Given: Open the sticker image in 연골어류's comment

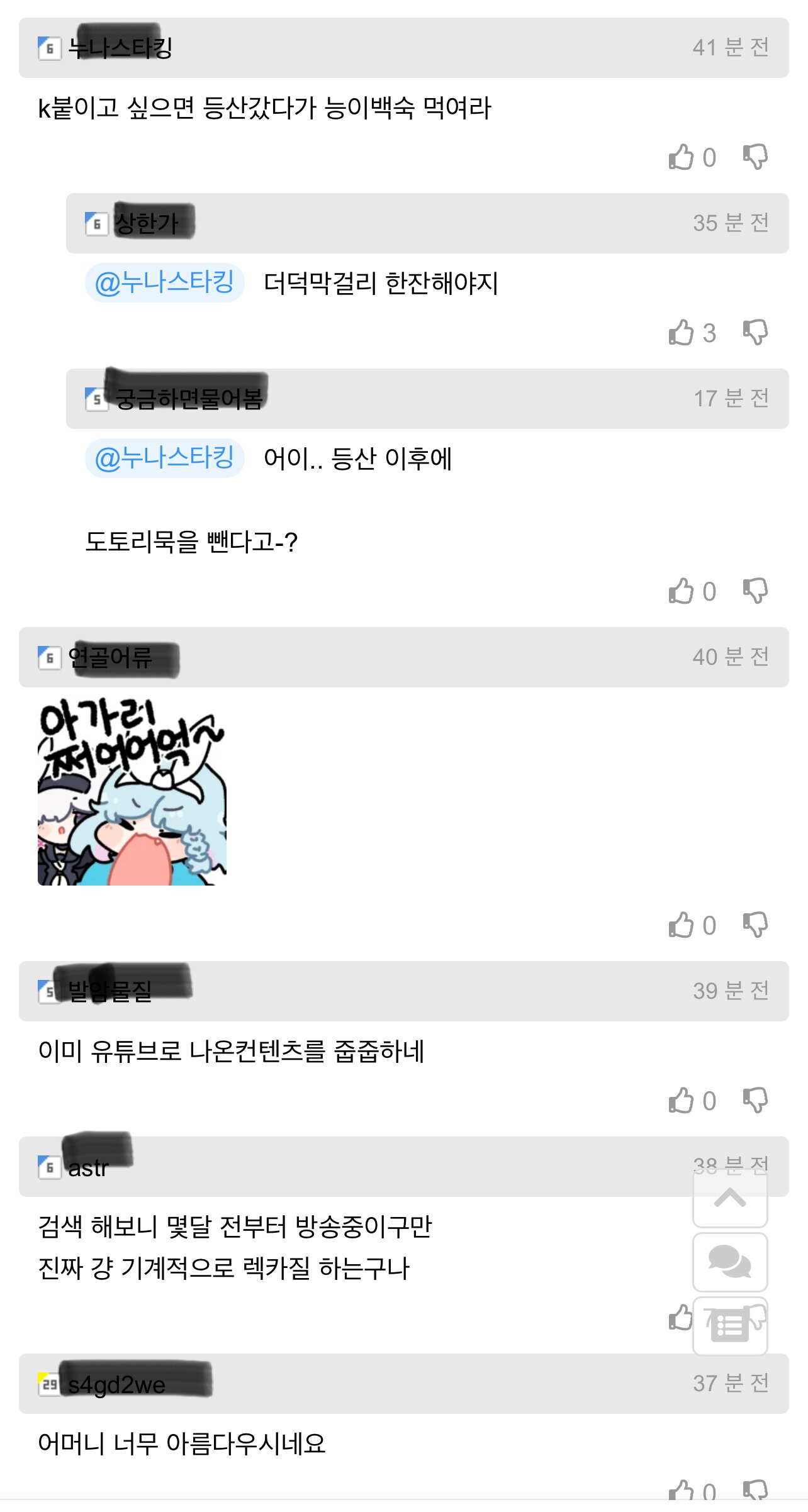Looking at the screenshot, I should (132, 792).
